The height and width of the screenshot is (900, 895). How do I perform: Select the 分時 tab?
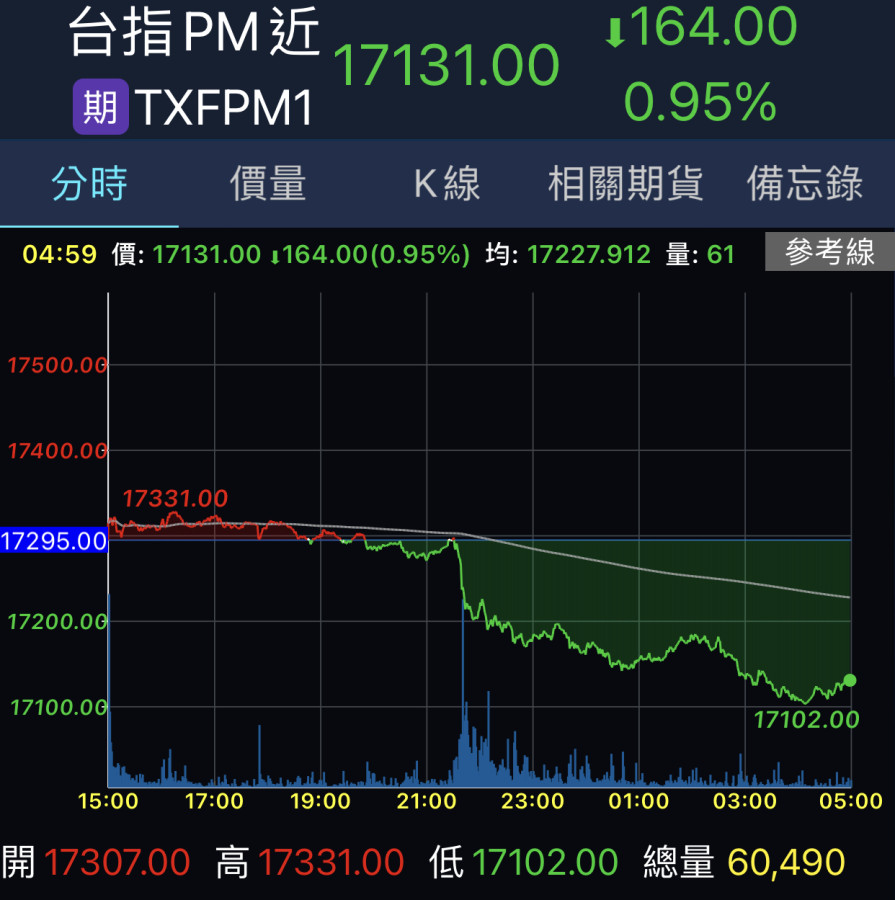pyautogui.click(x=89, y=185)
